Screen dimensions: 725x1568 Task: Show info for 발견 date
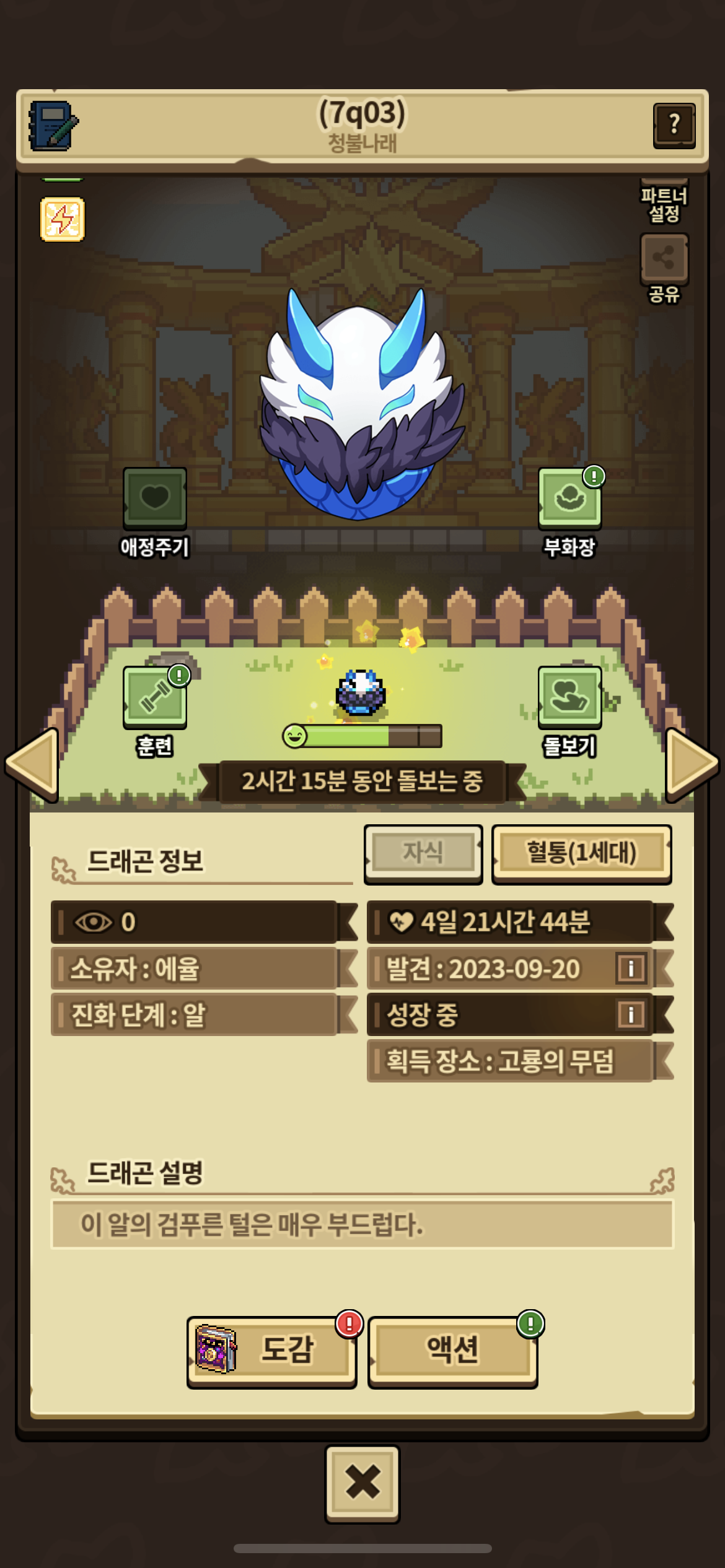tap(631, 968)
